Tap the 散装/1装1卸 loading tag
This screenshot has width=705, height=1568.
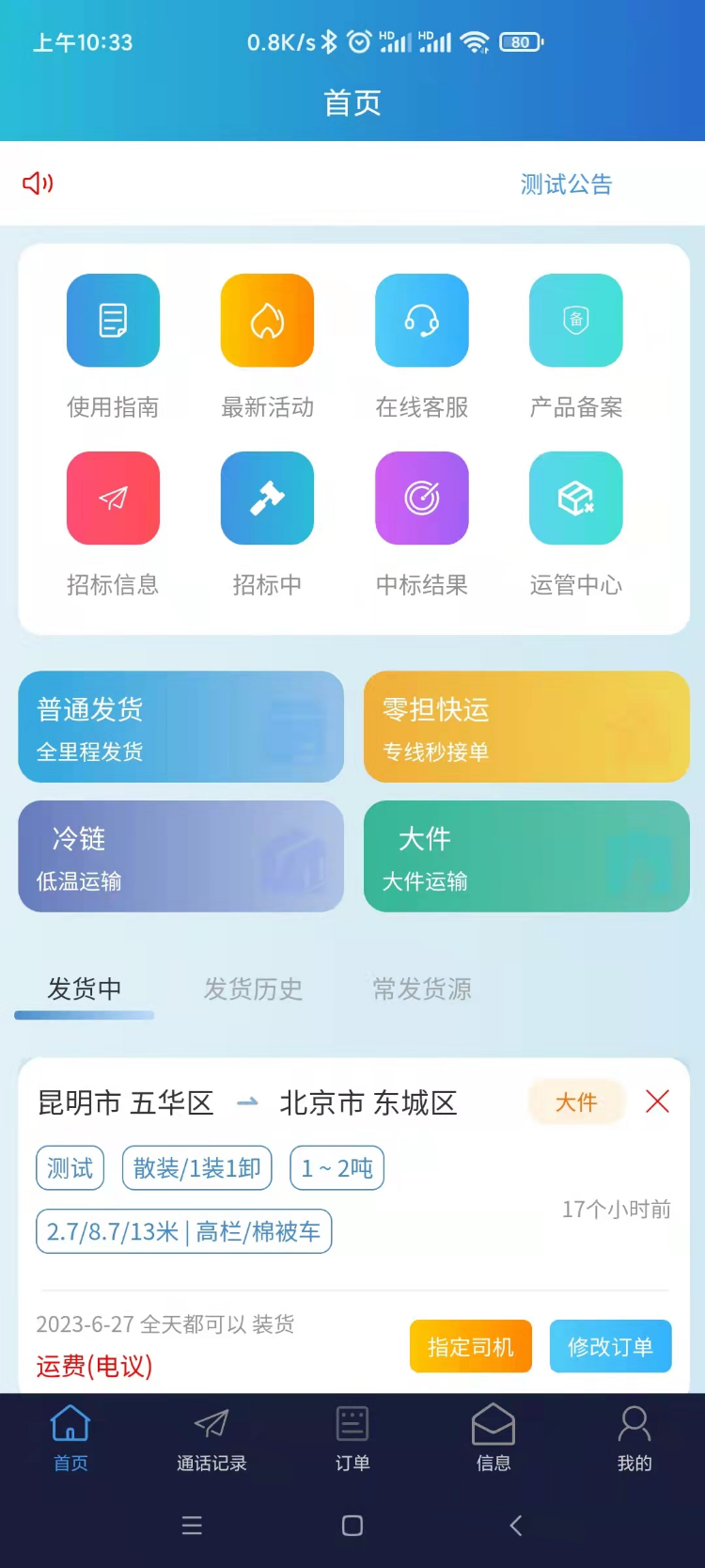196,1167
